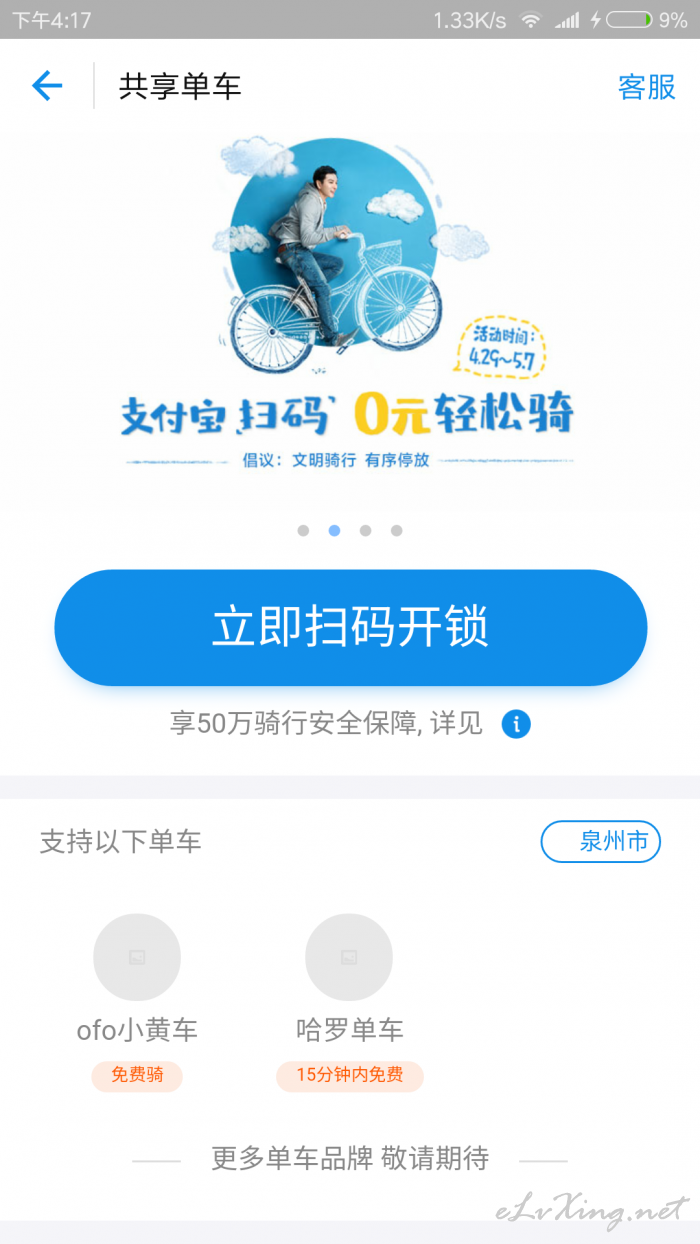Tap the 立即扫码开锁 button
Viewport: 700px width, 1244px height.
351,627
